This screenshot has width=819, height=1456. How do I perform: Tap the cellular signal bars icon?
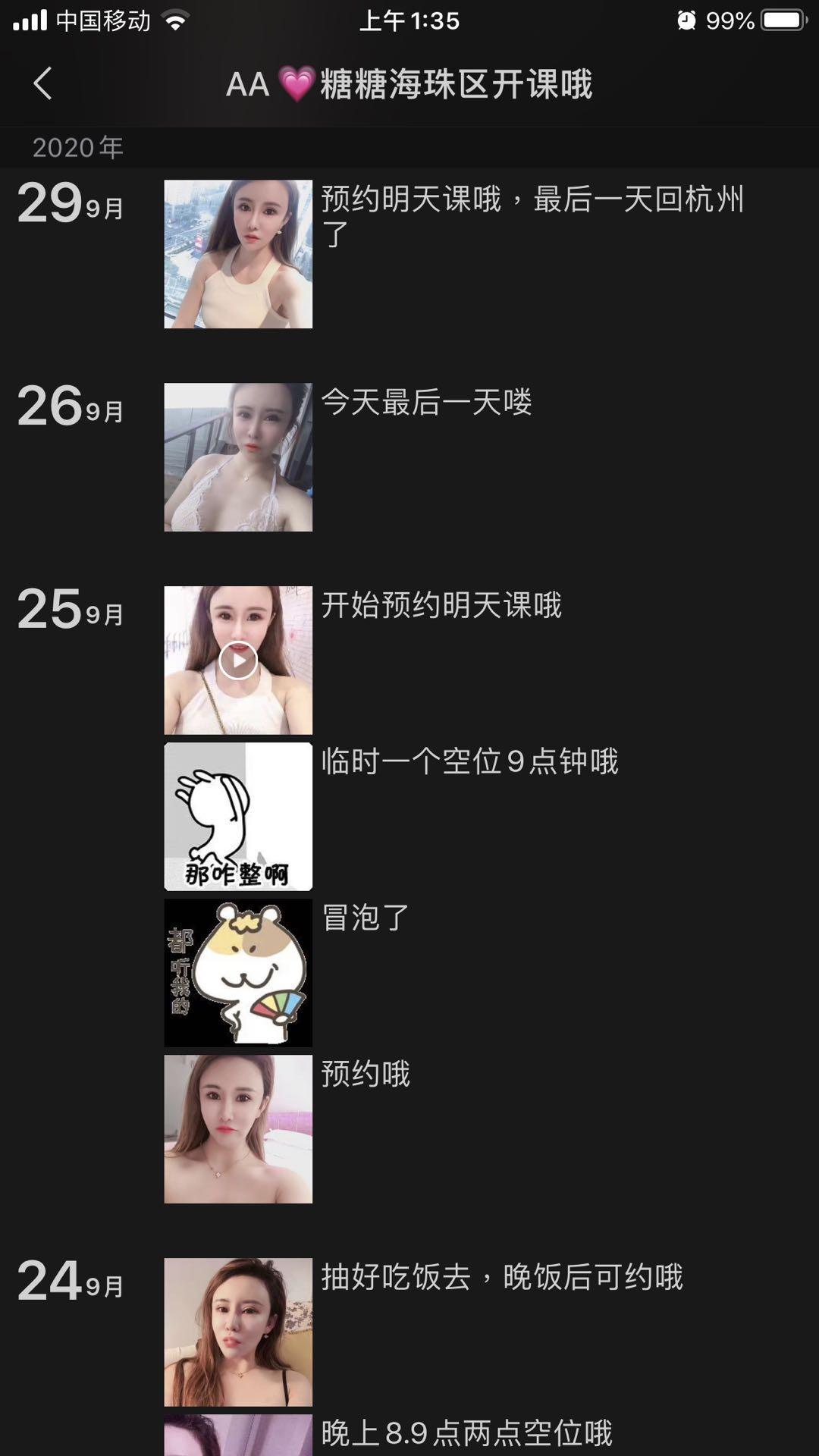click(30, 21)
